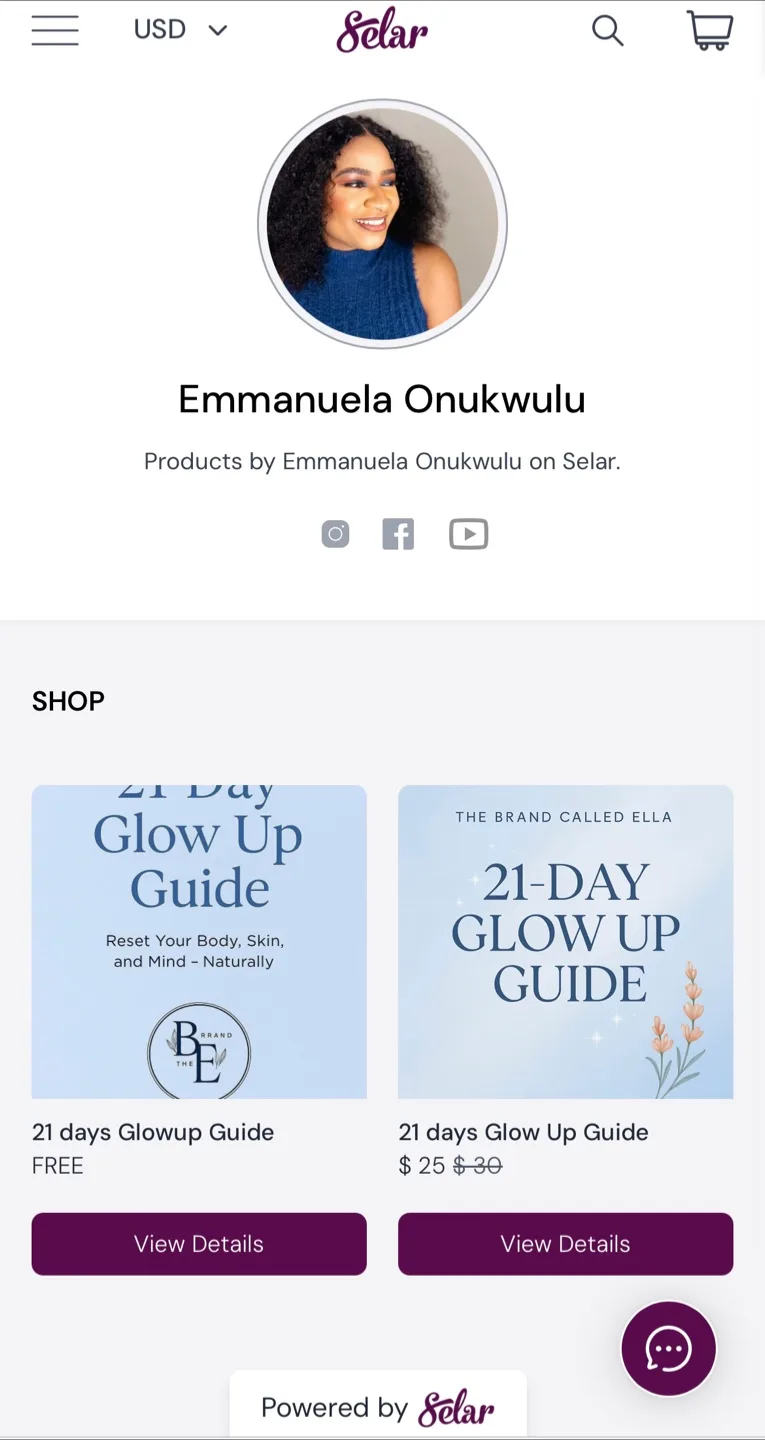765x1440 pixels.
Task: Open the $25 21 days Glow Up Guide cover
Action: click(x=565, y=941)
